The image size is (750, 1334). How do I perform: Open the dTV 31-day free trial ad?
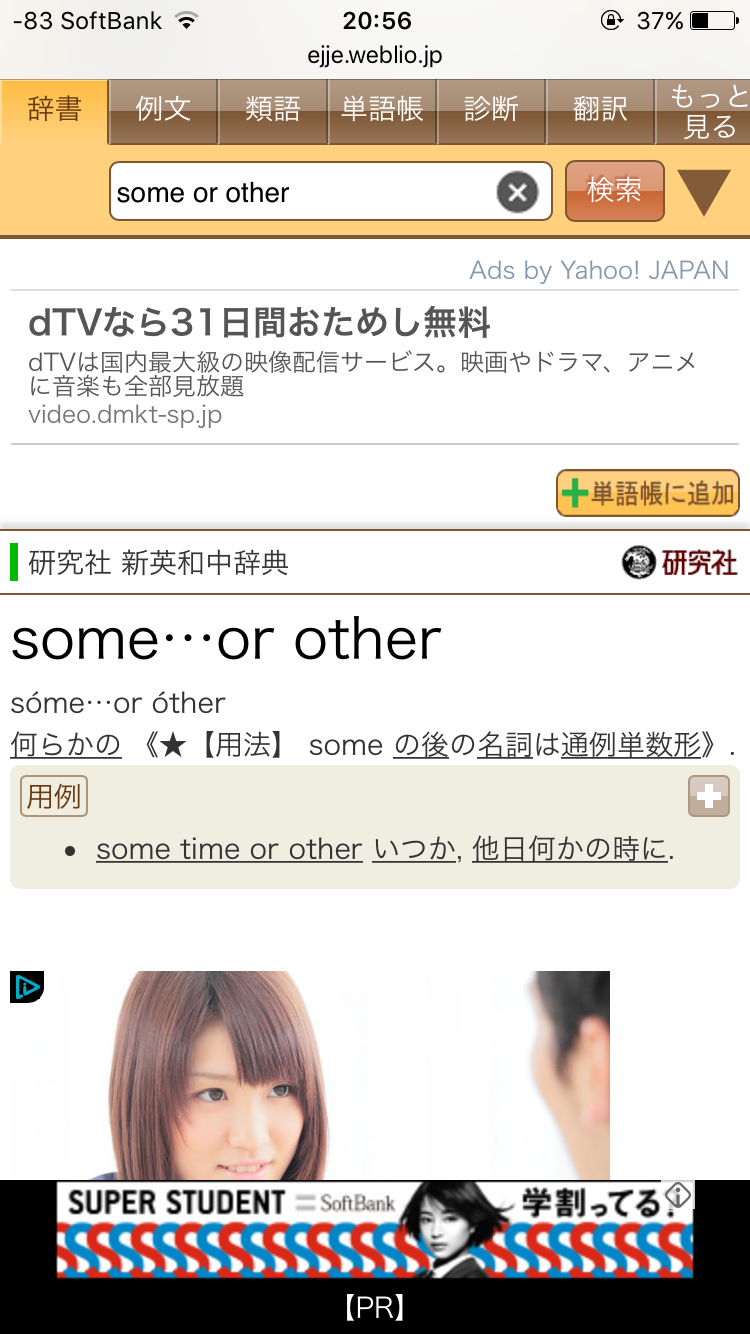[260, 323]
